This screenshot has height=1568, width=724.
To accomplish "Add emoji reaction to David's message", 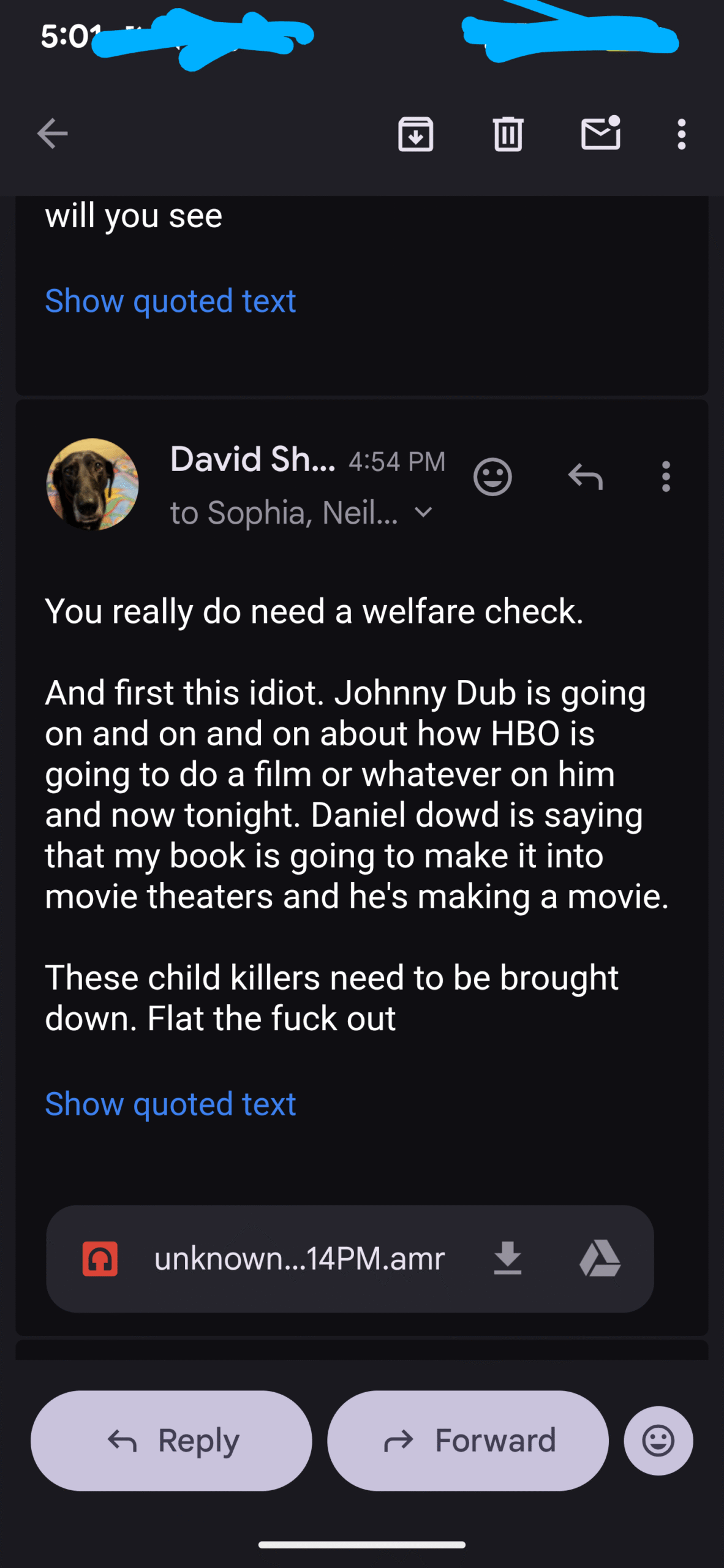I will click(x=492, y=477).
